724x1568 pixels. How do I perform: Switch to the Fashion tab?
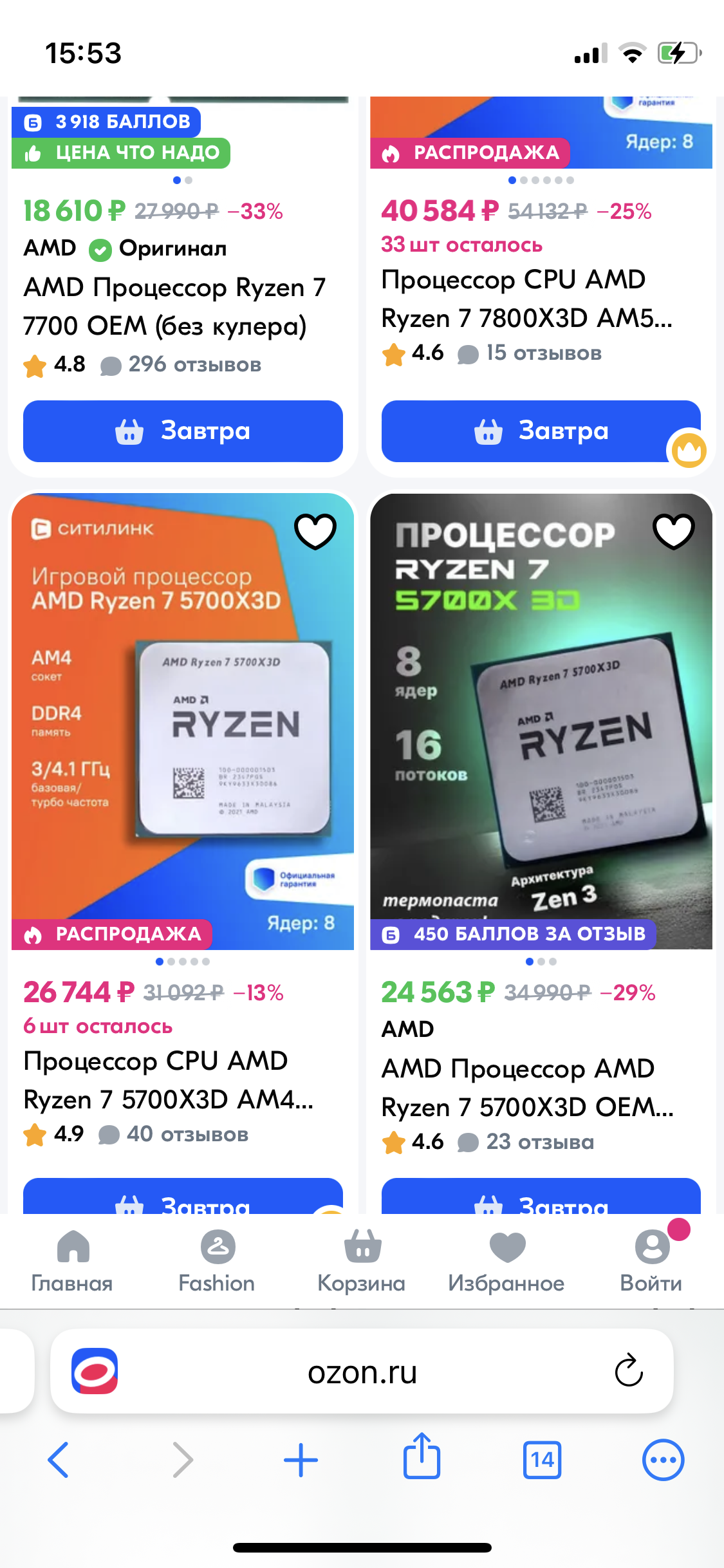(217, 1260)
